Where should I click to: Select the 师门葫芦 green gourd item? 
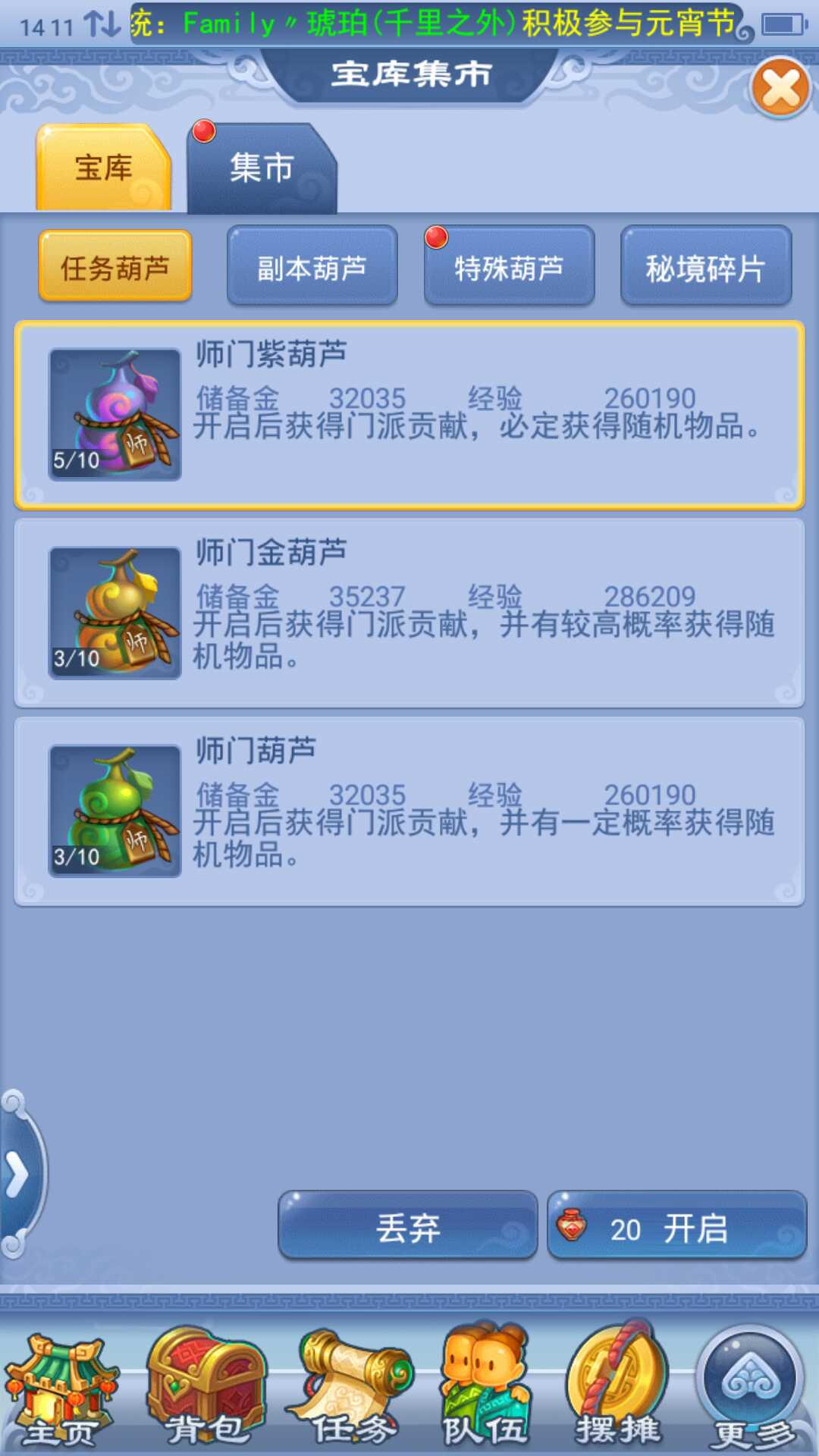click(409, 811)
